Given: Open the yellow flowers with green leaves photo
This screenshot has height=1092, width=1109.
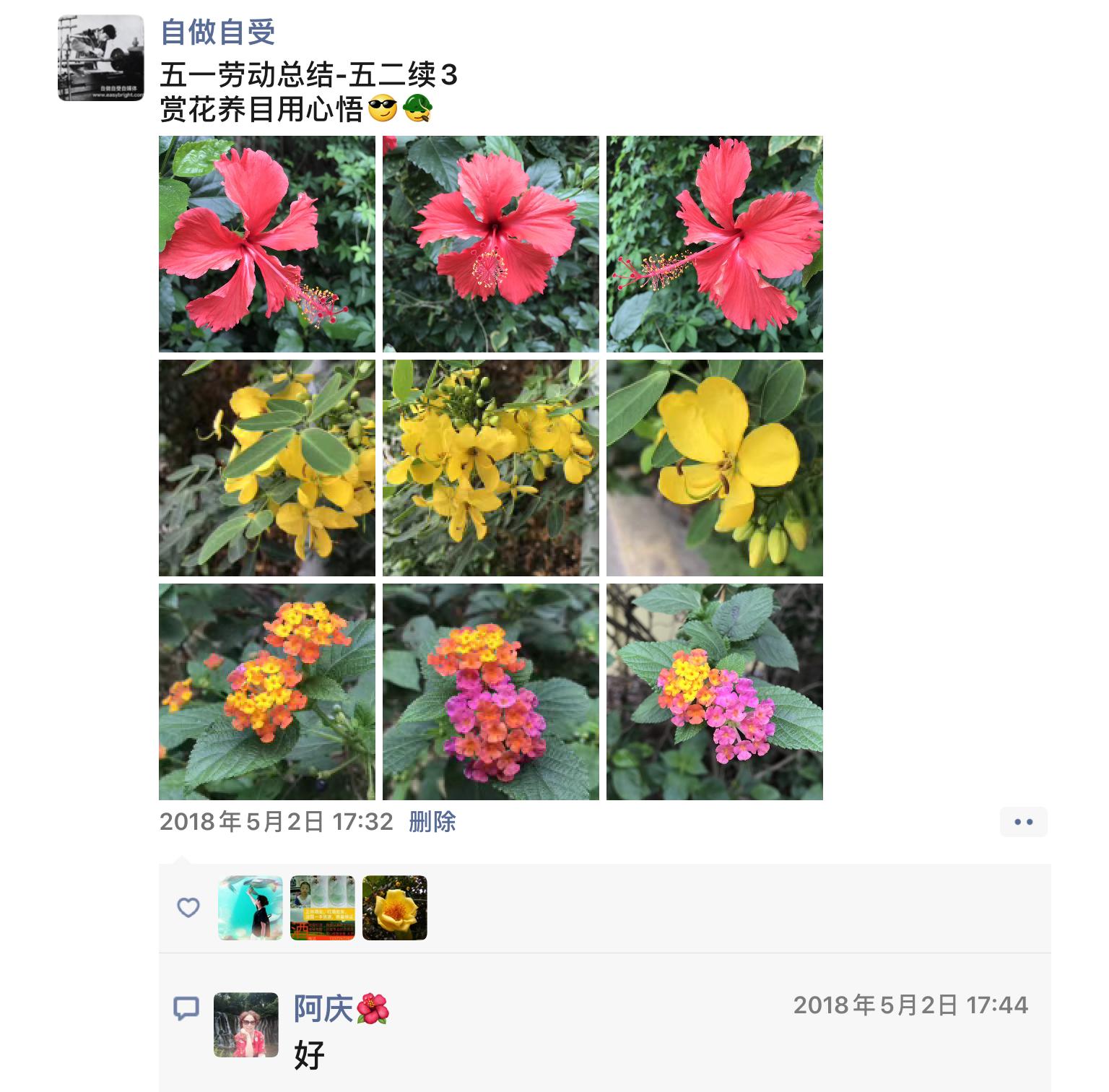Looking at the screenshot, I should pyautogui.click(x=267, y=468).
